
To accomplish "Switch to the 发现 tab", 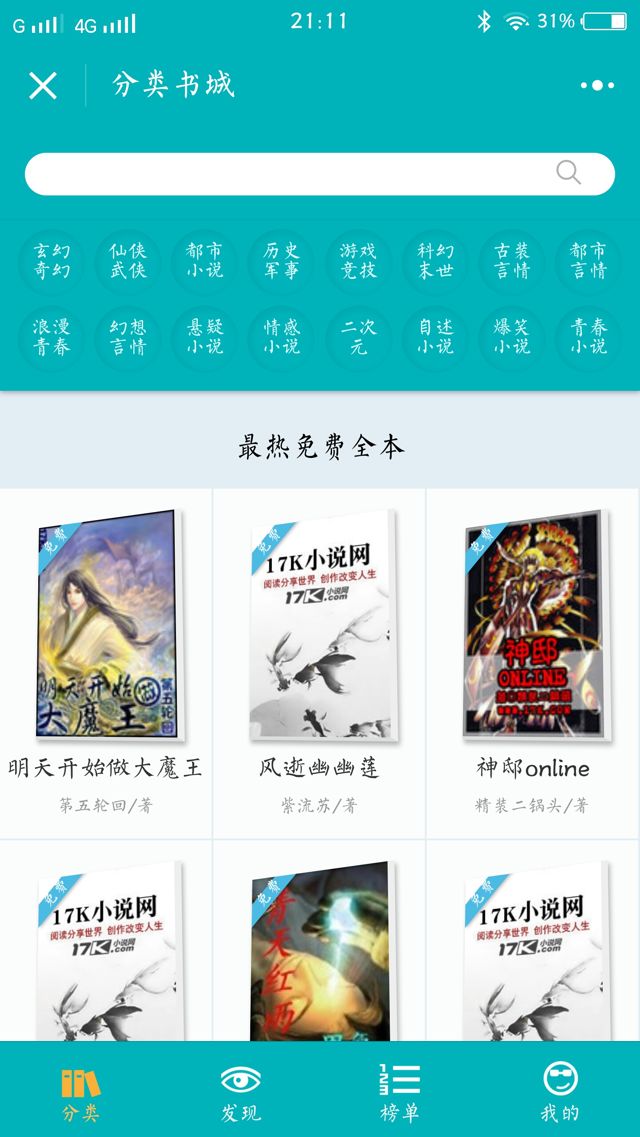I will [x=240, y=1092].
